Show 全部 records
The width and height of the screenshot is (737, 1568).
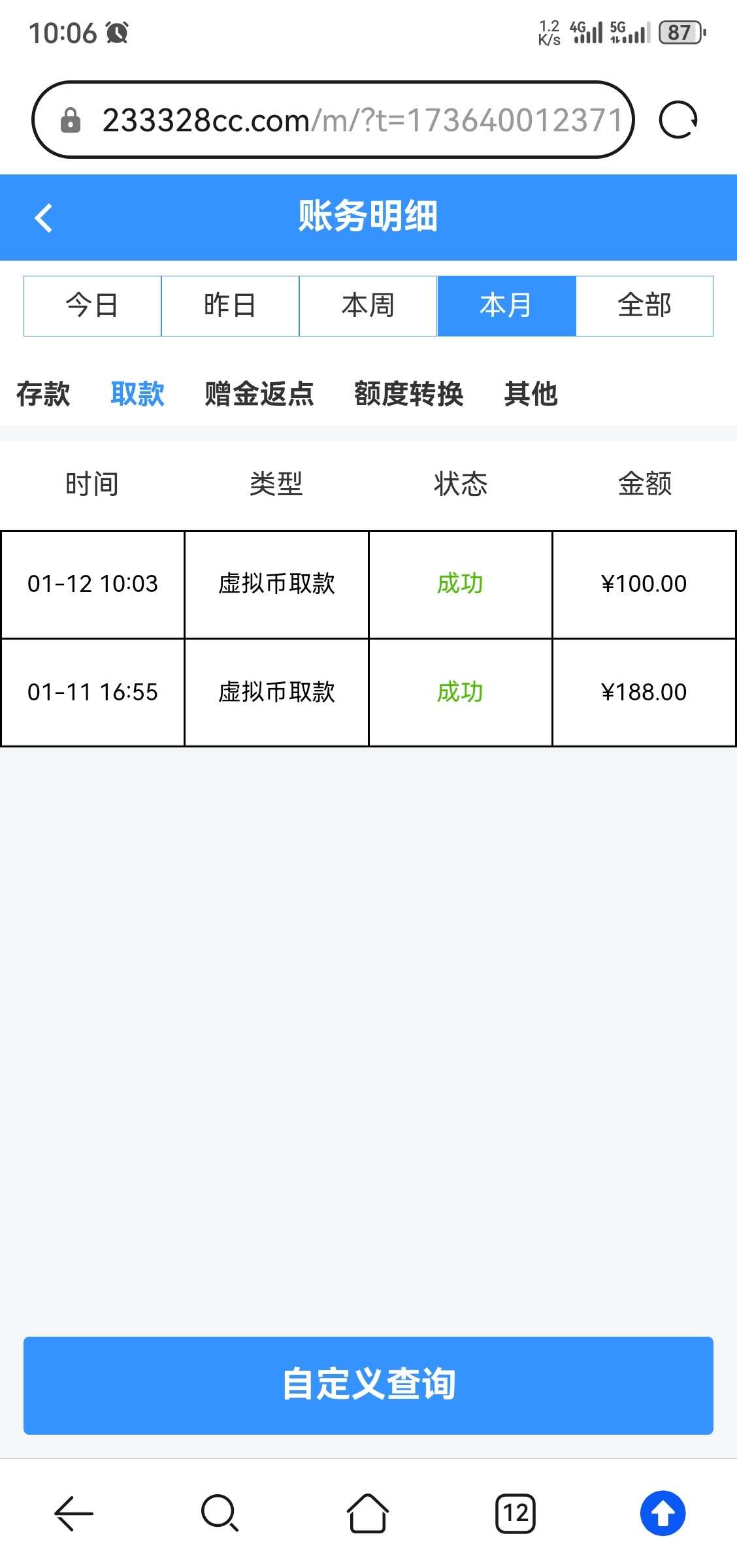[644, 306]
